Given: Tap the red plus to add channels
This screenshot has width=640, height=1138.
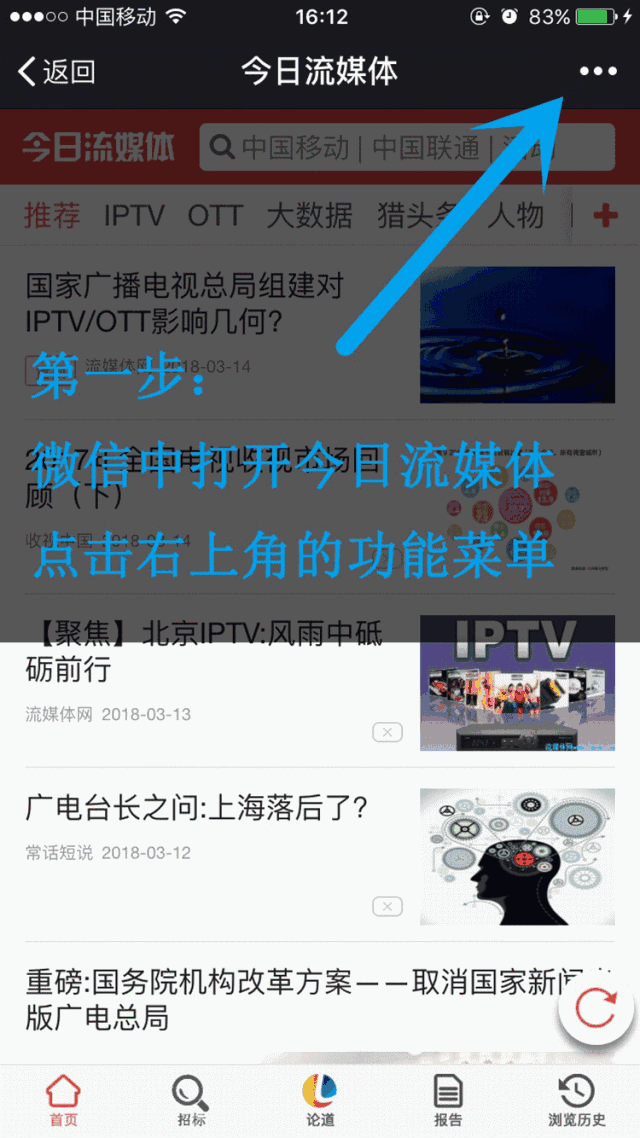Looking at the screenshot, I should [605, 215].
